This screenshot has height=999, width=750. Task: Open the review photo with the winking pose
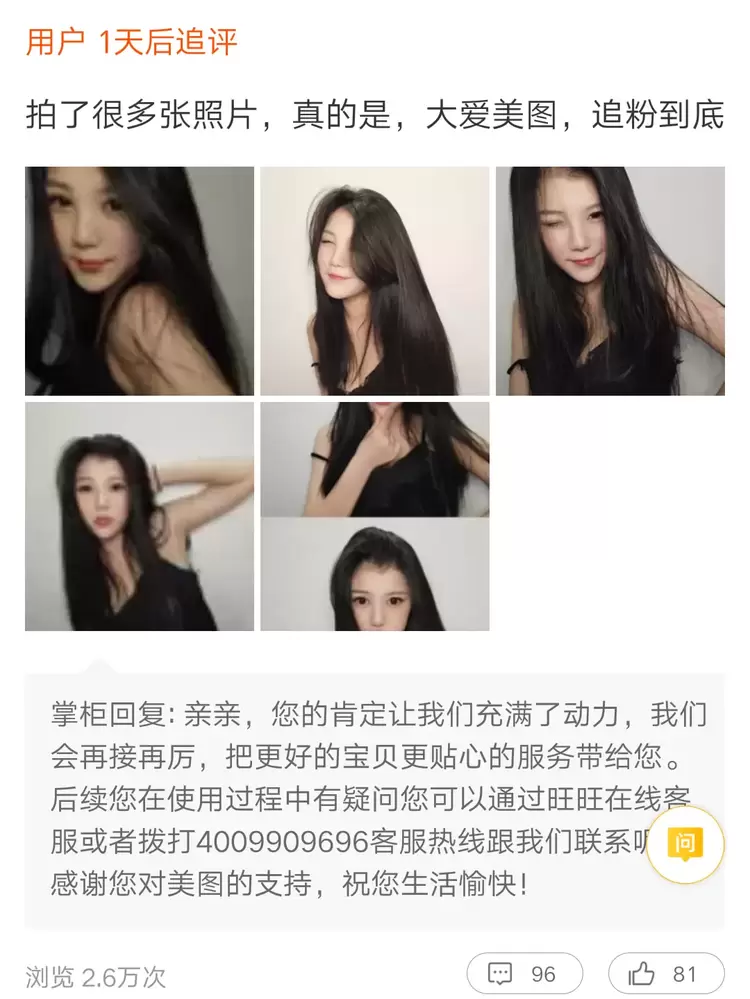coord(610,280)
